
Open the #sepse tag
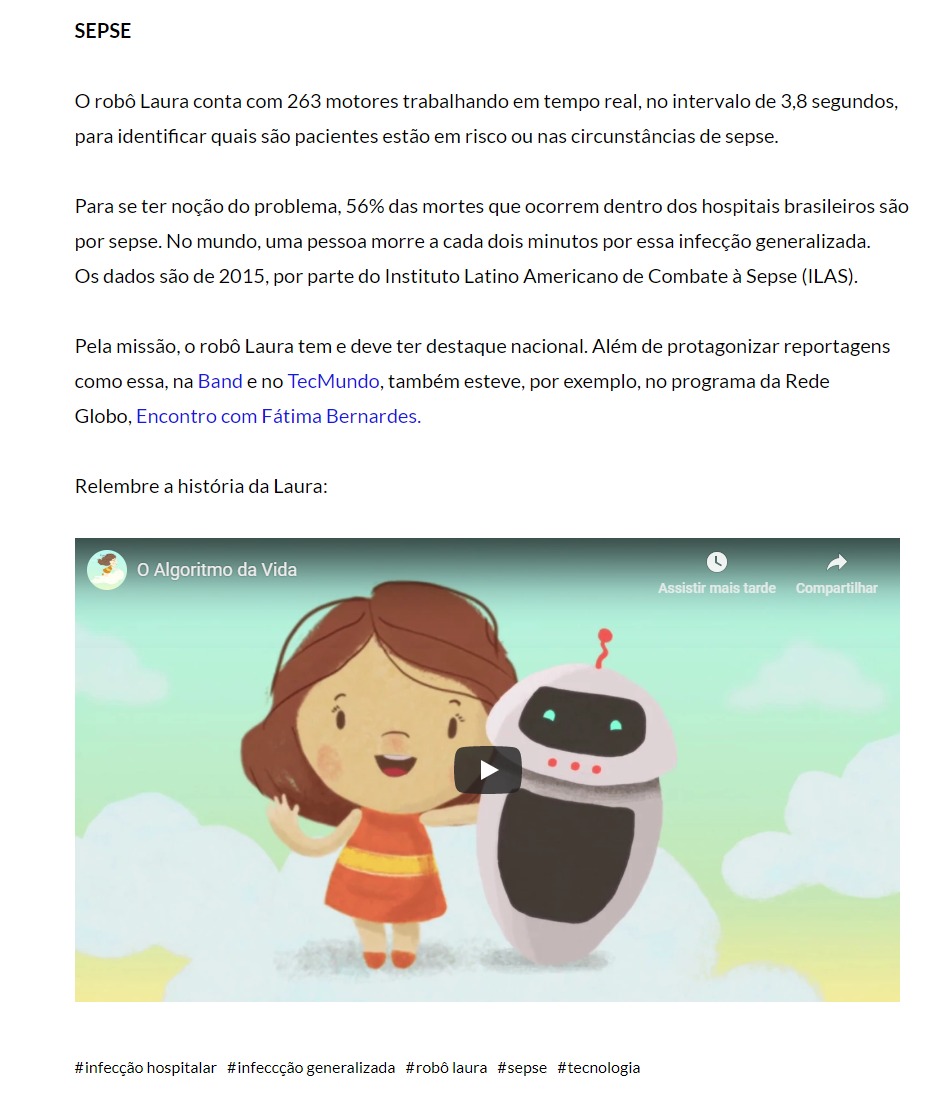coord(522,1068)
